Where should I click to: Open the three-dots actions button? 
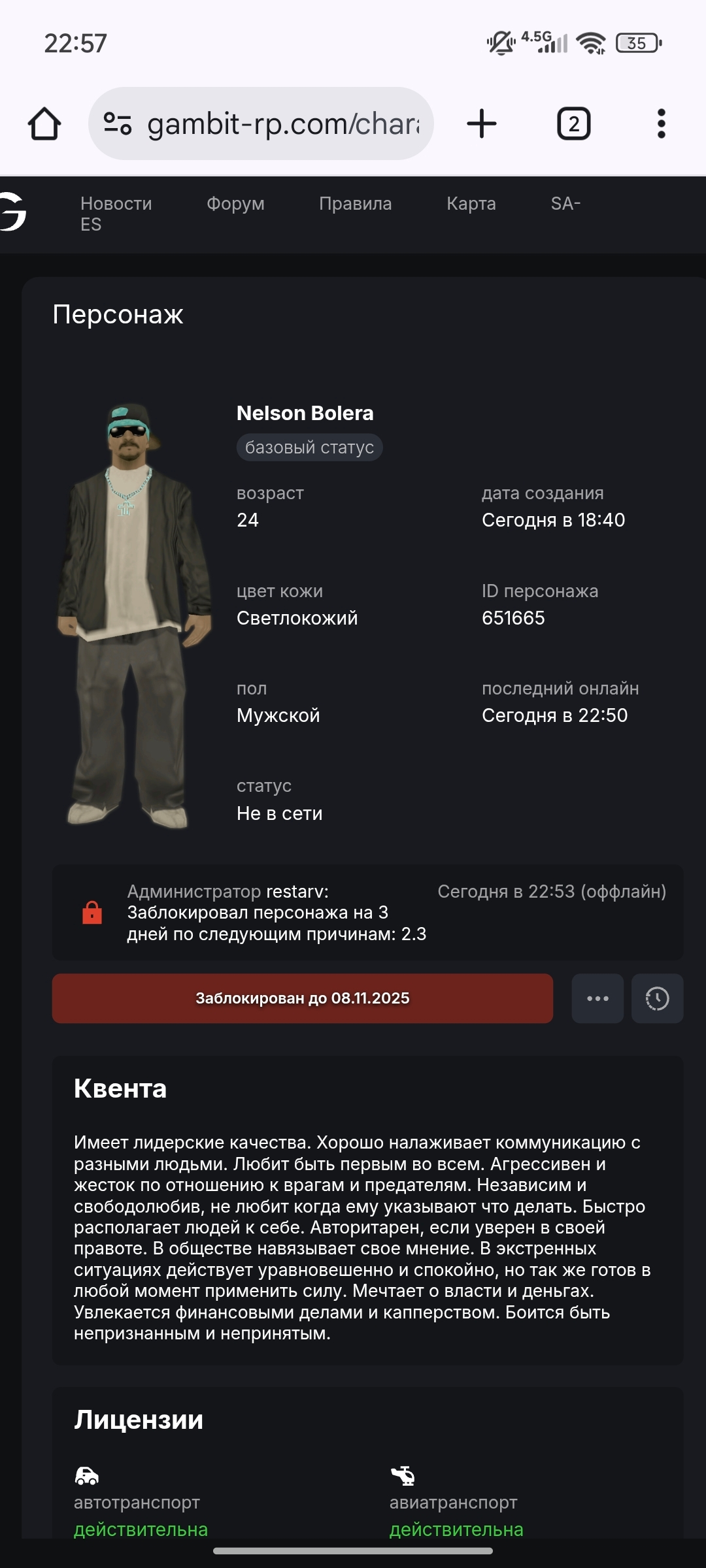[597, 998]
